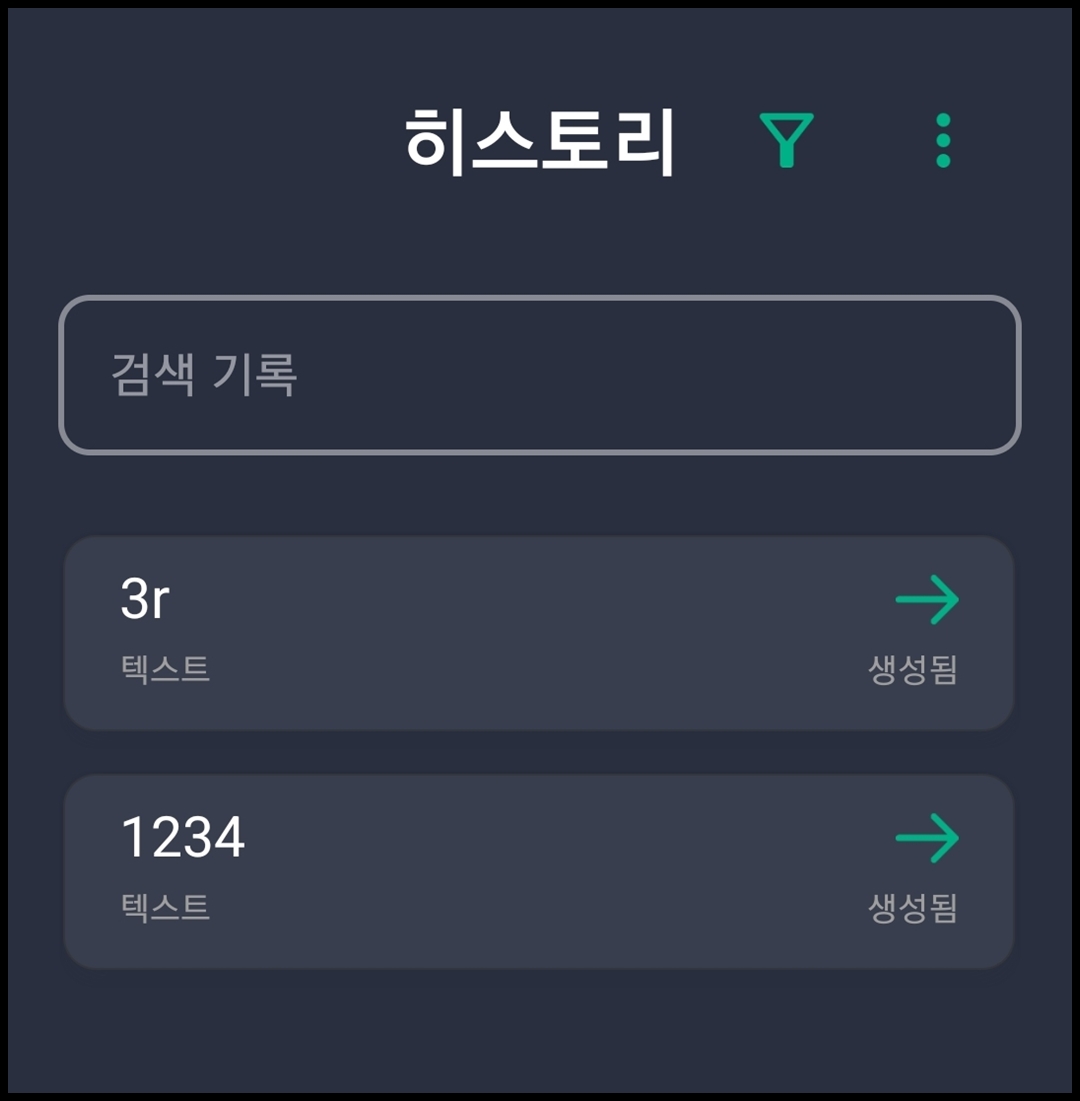Expand the overflow menu at top right
The image size is (1080, 1101).
click(941, 140)
